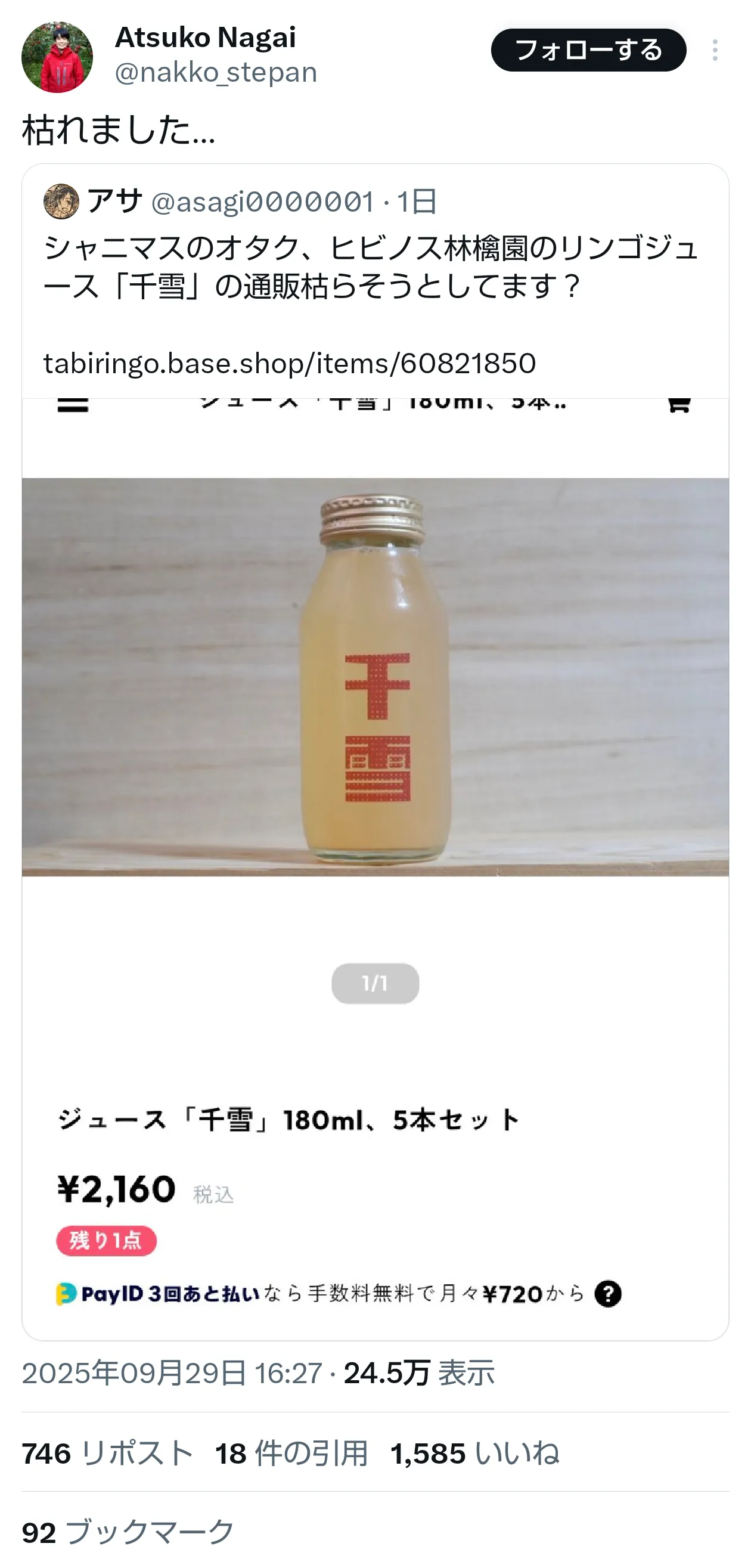This screenshot has height=1568, width=751.
Task: Open the overflow menu on the tweet
Action: pyautogui.click(x=715, y=50)
